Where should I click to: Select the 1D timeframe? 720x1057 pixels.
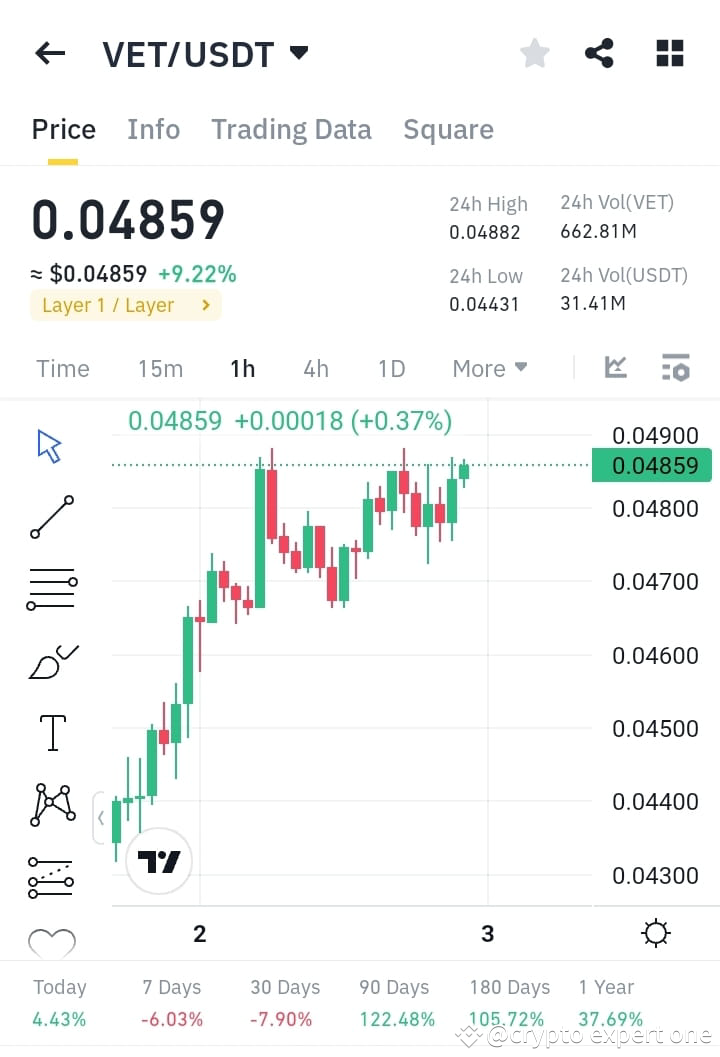click(391, 368)
